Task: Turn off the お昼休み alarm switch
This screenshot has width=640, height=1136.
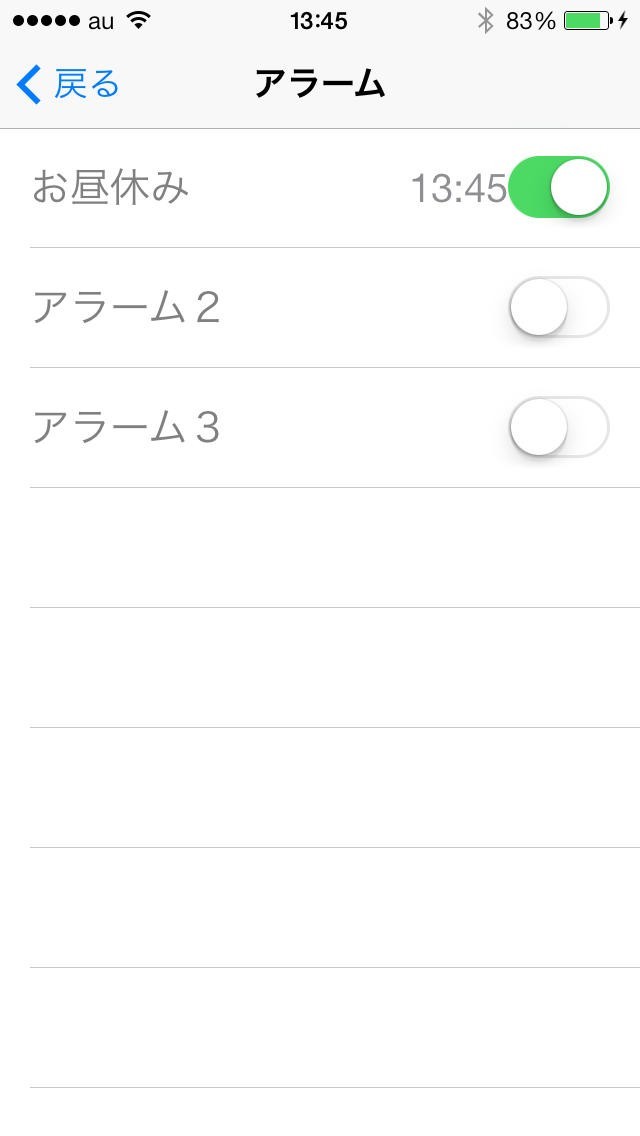Action: coord(558,187)
